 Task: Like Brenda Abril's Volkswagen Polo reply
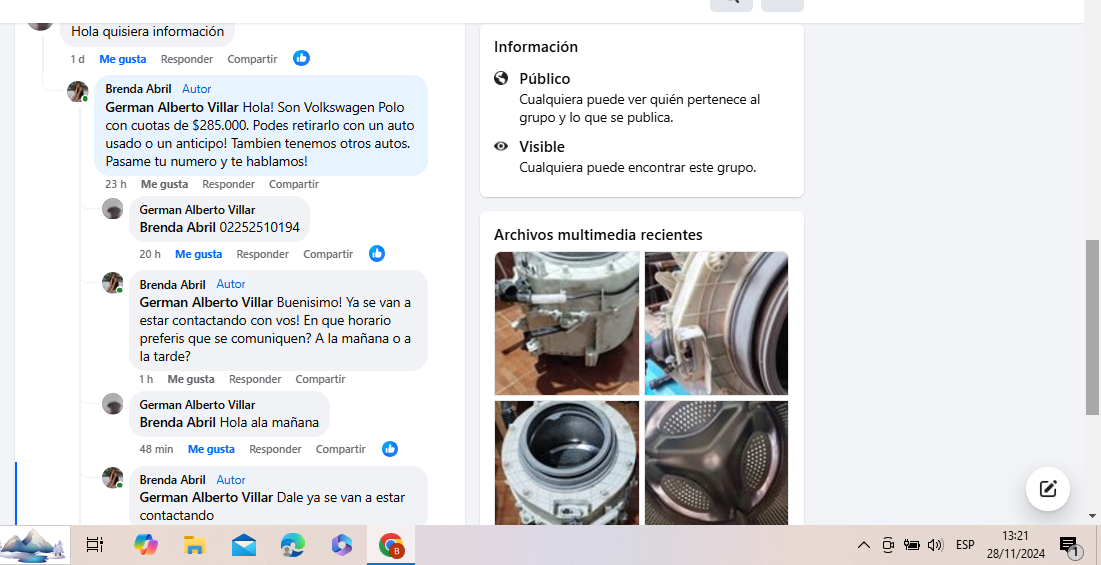coord(164,184)
